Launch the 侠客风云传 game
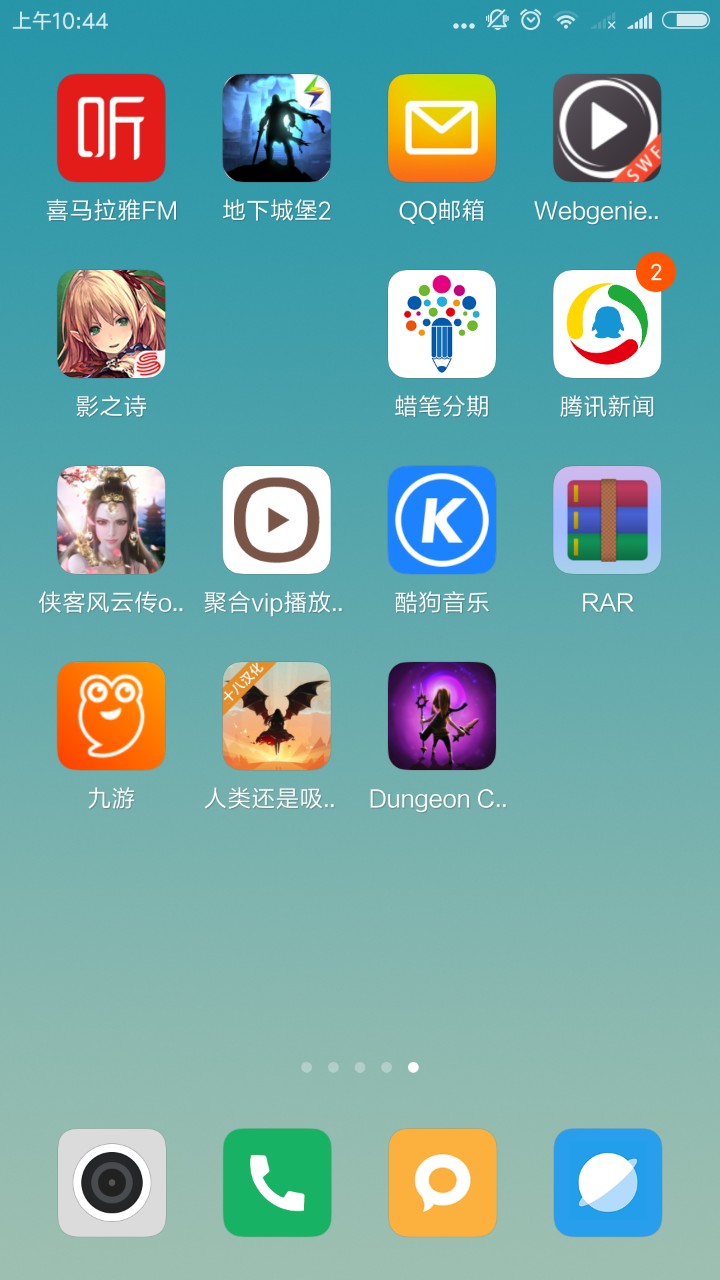The height and width of the screenshot is (1280, 720). click(111, 520)
